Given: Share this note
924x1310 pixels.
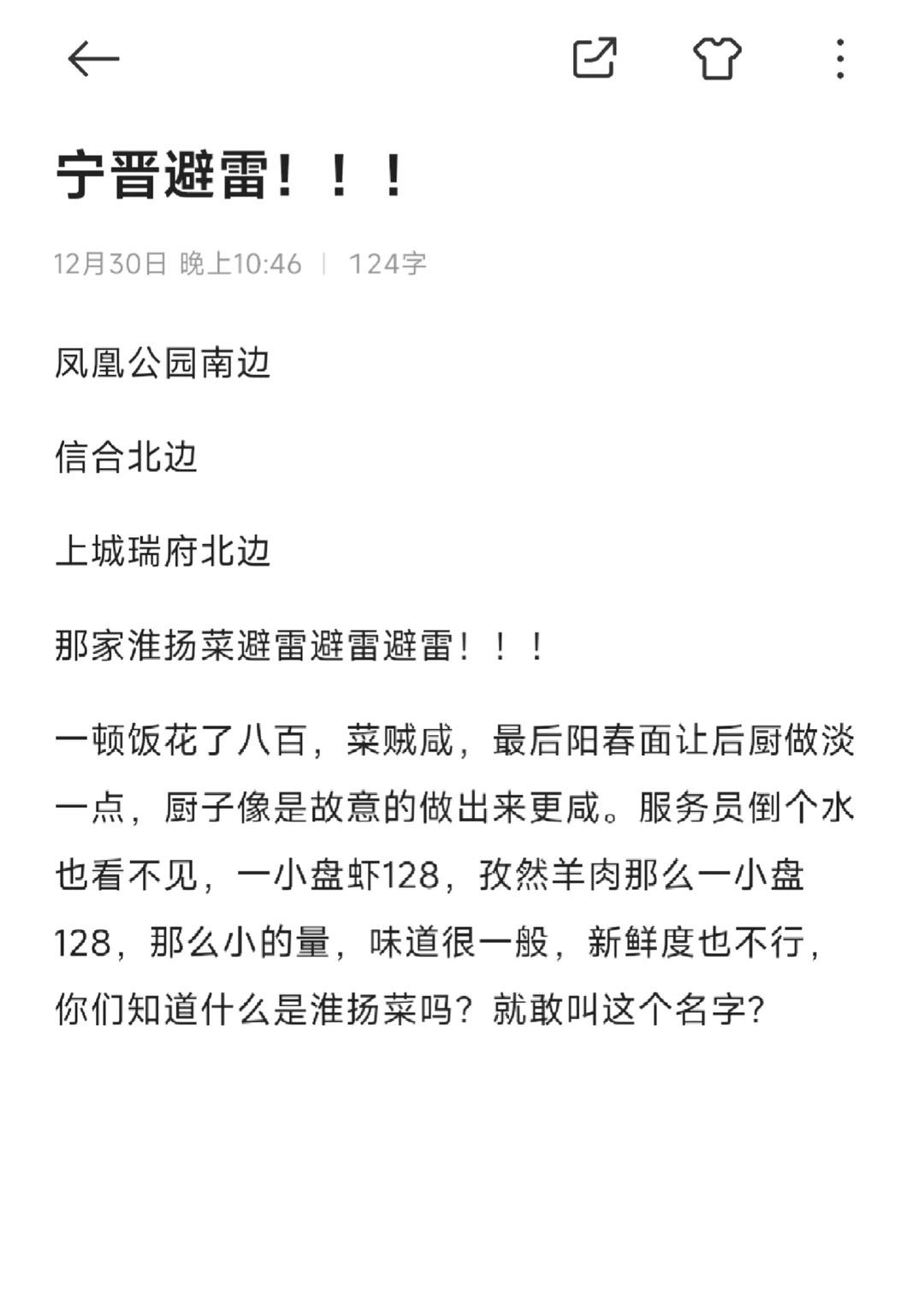Looking at the screenshot, I should 594,58.
